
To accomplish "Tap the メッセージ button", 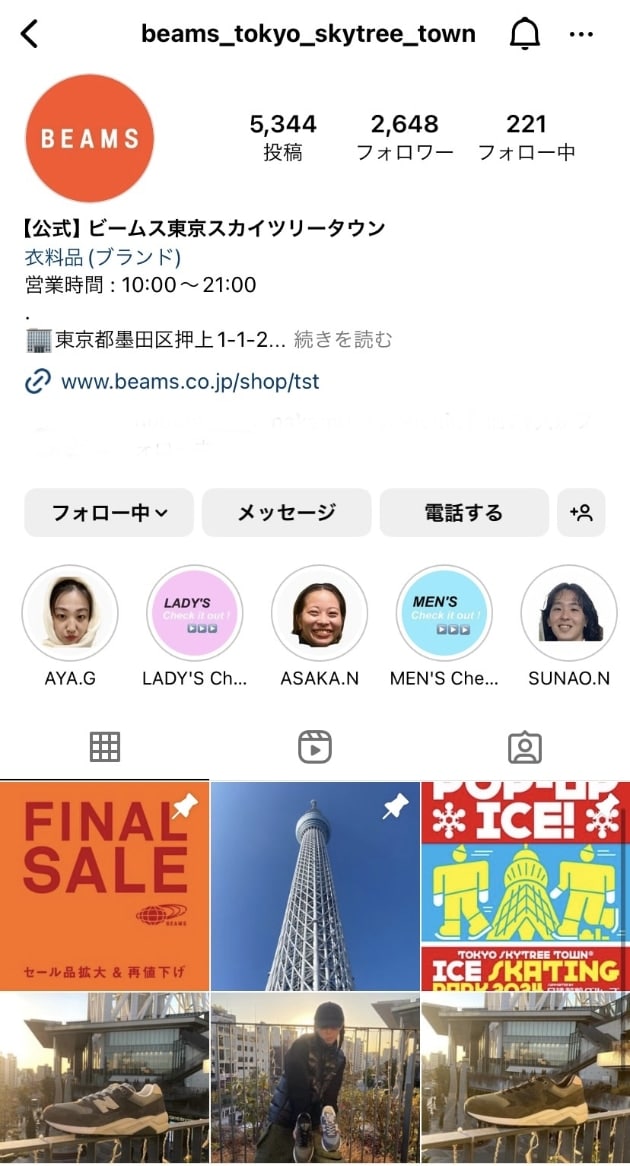I will click(286, 513).
